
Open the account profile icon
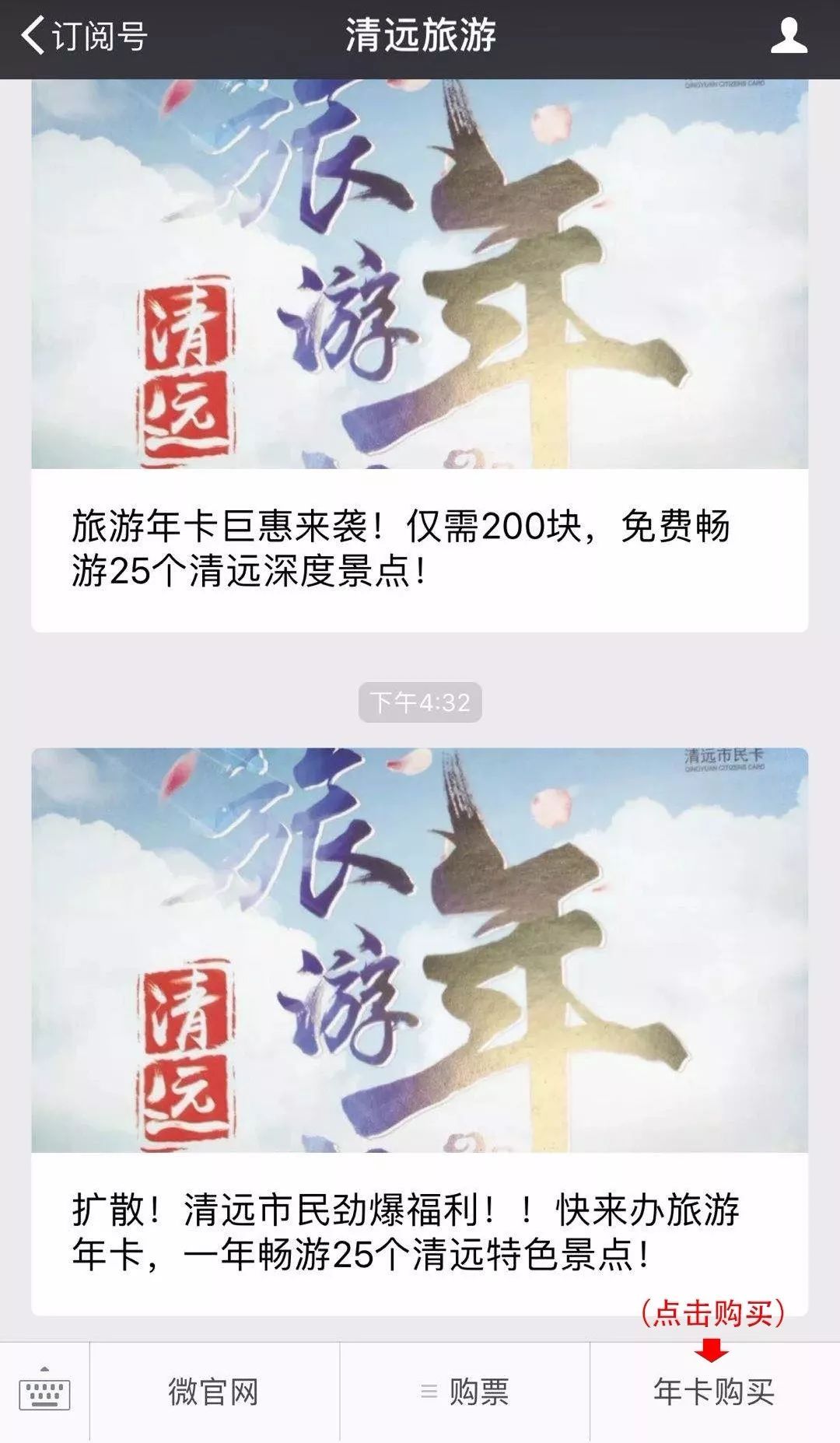[x=789, y=37]
